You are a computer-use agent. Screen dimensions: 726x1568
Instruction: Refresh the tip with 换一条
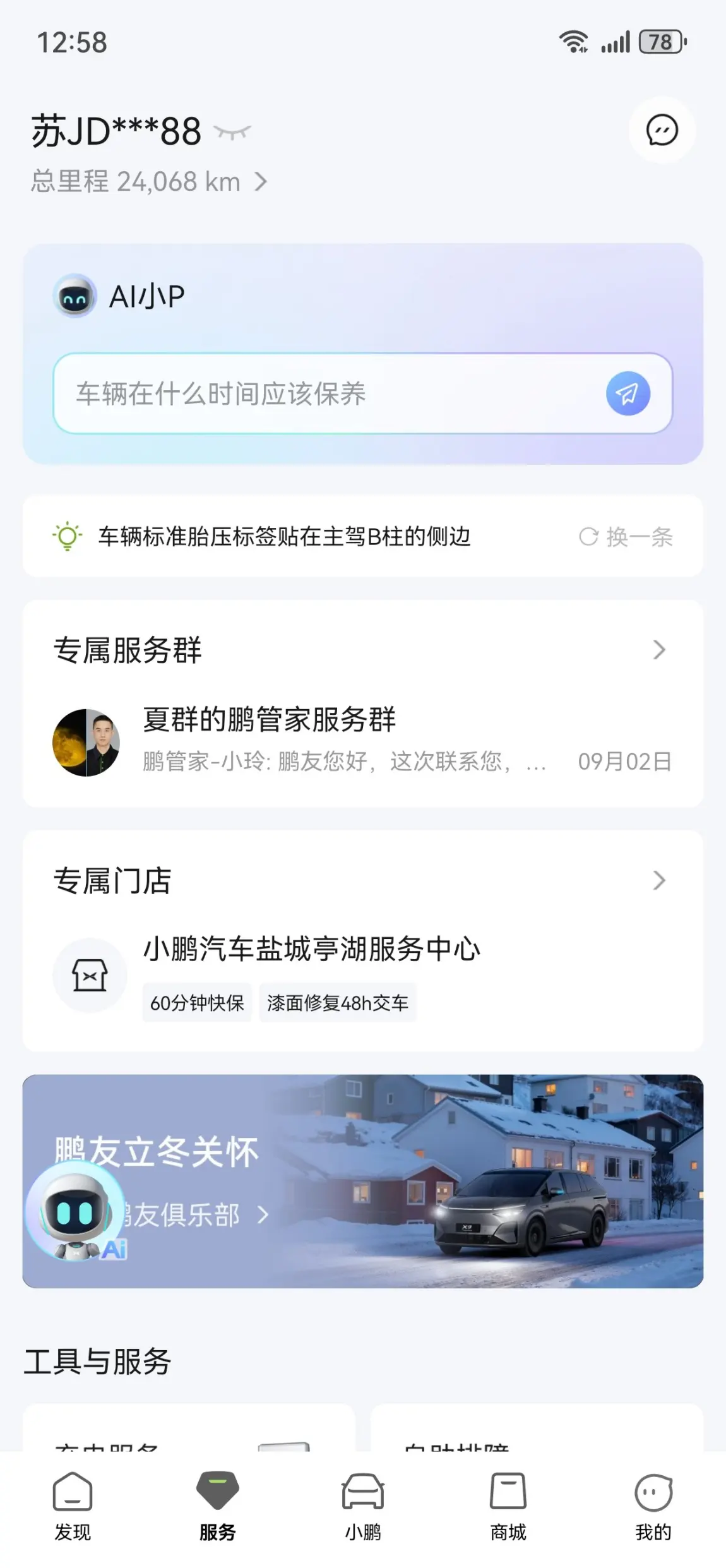pos(626,537)
